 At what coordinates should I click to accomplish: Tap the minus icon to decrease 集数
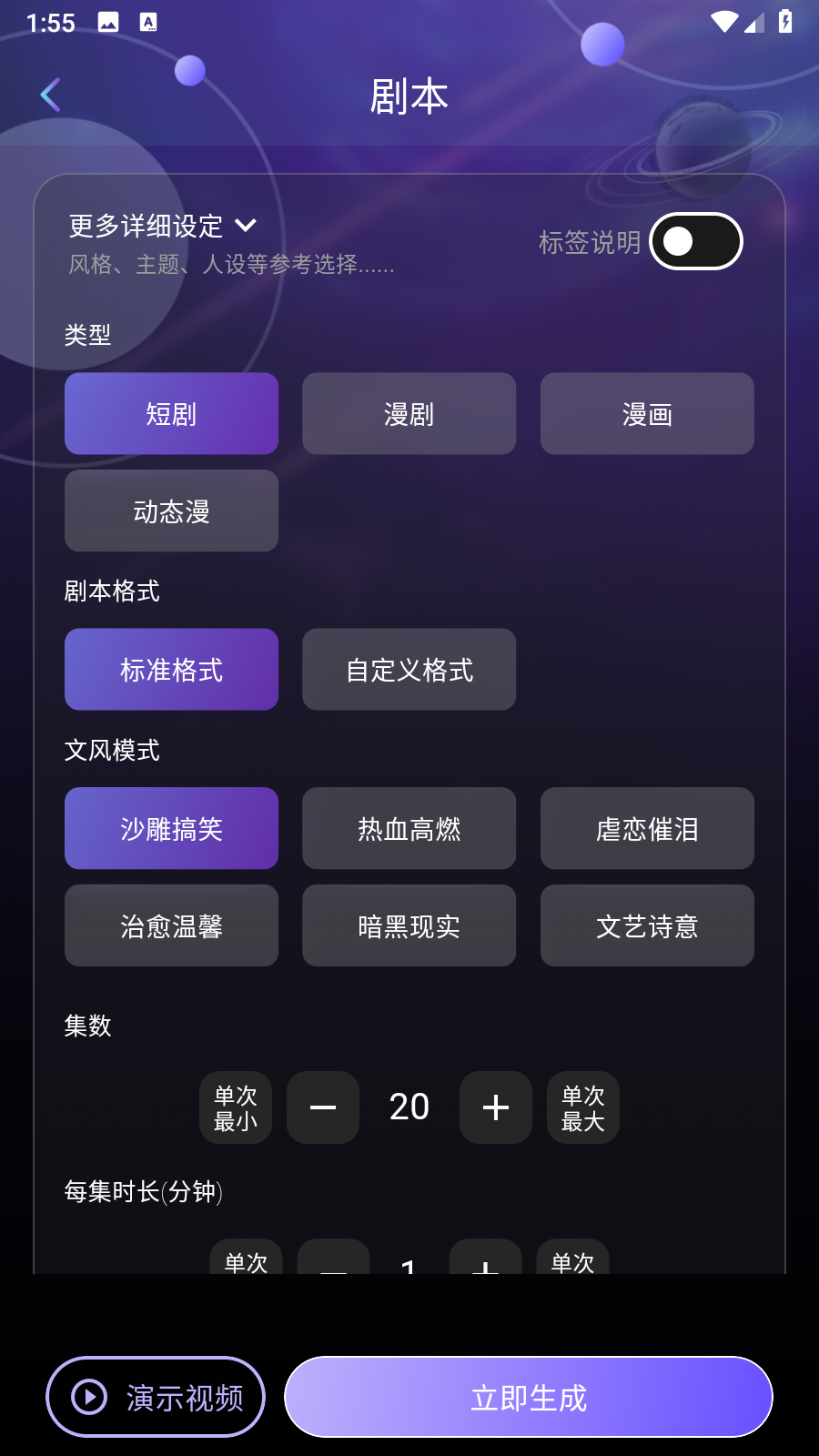pos(323,1107)
